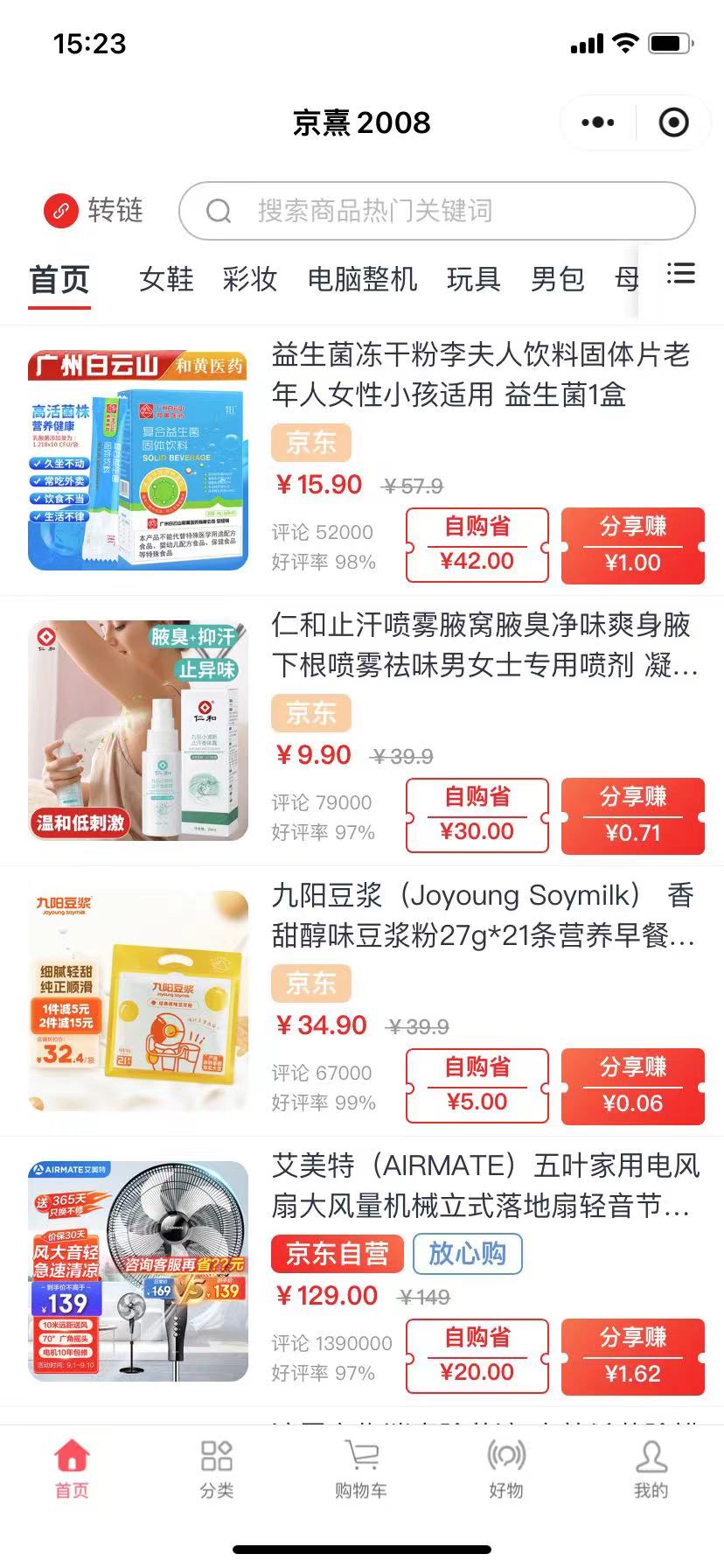
Task: Open the 玩具 tab
Action: click(x=474, y=279)
